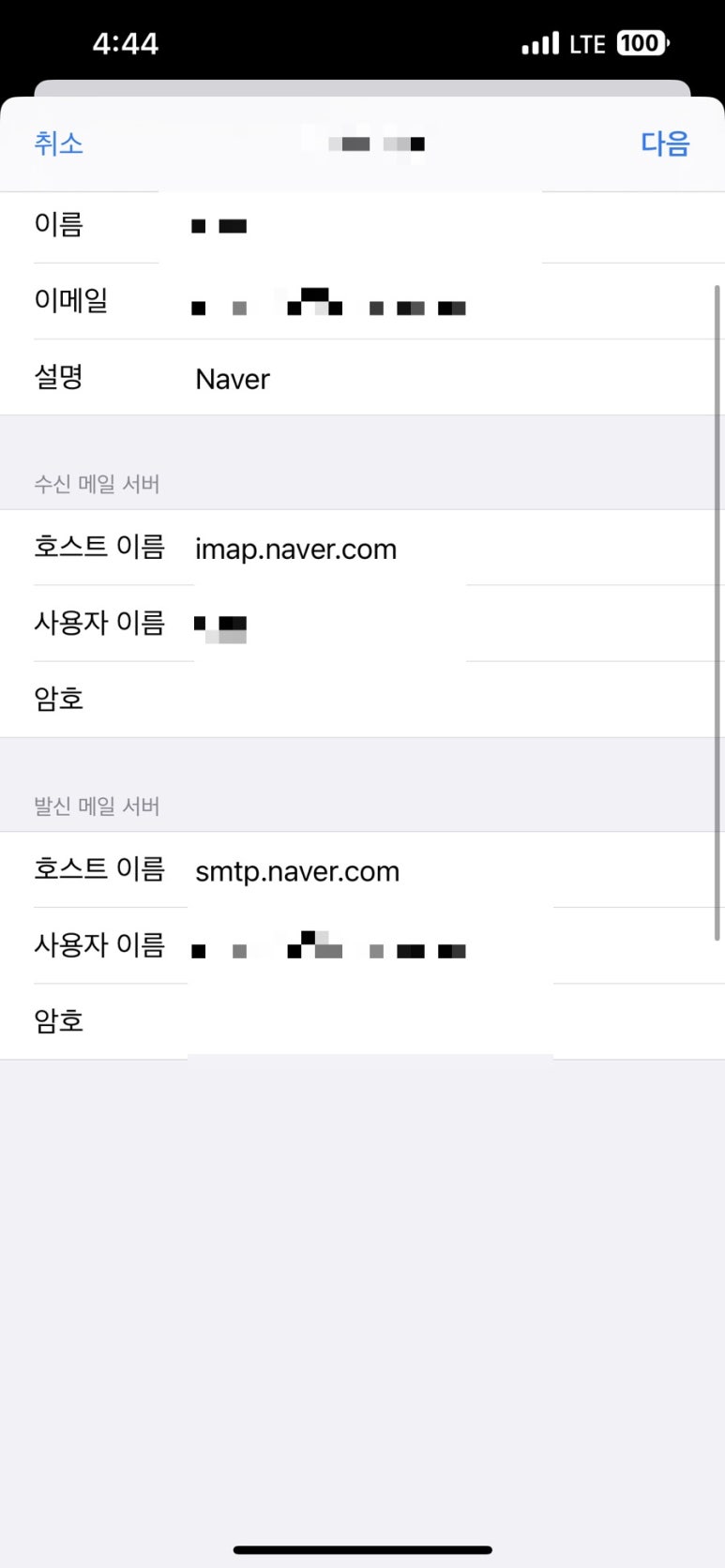
Task: Tap 다음 to continue
Action: pos(665,143)
